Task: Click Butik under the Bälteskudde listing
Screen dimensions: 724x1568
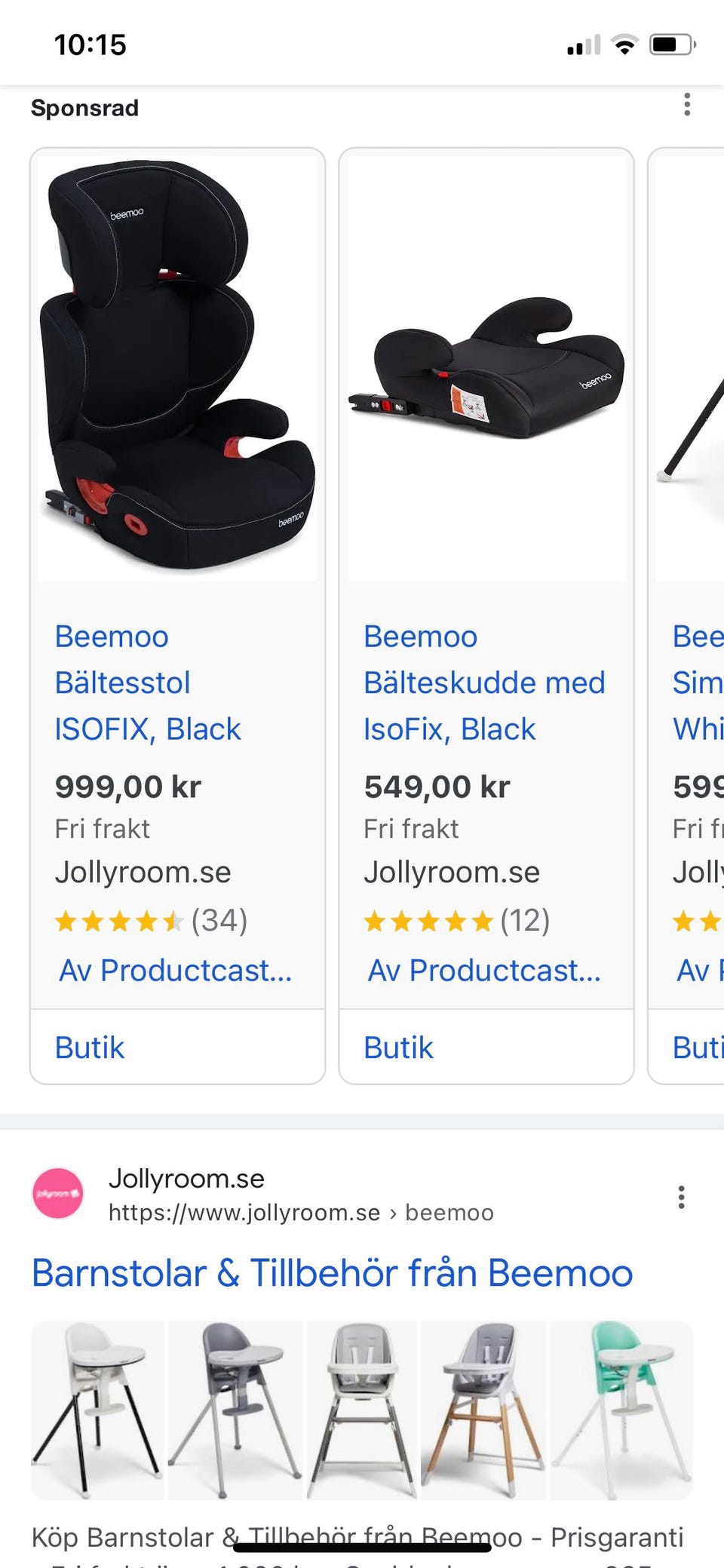Action: (x=397, y=1048)
